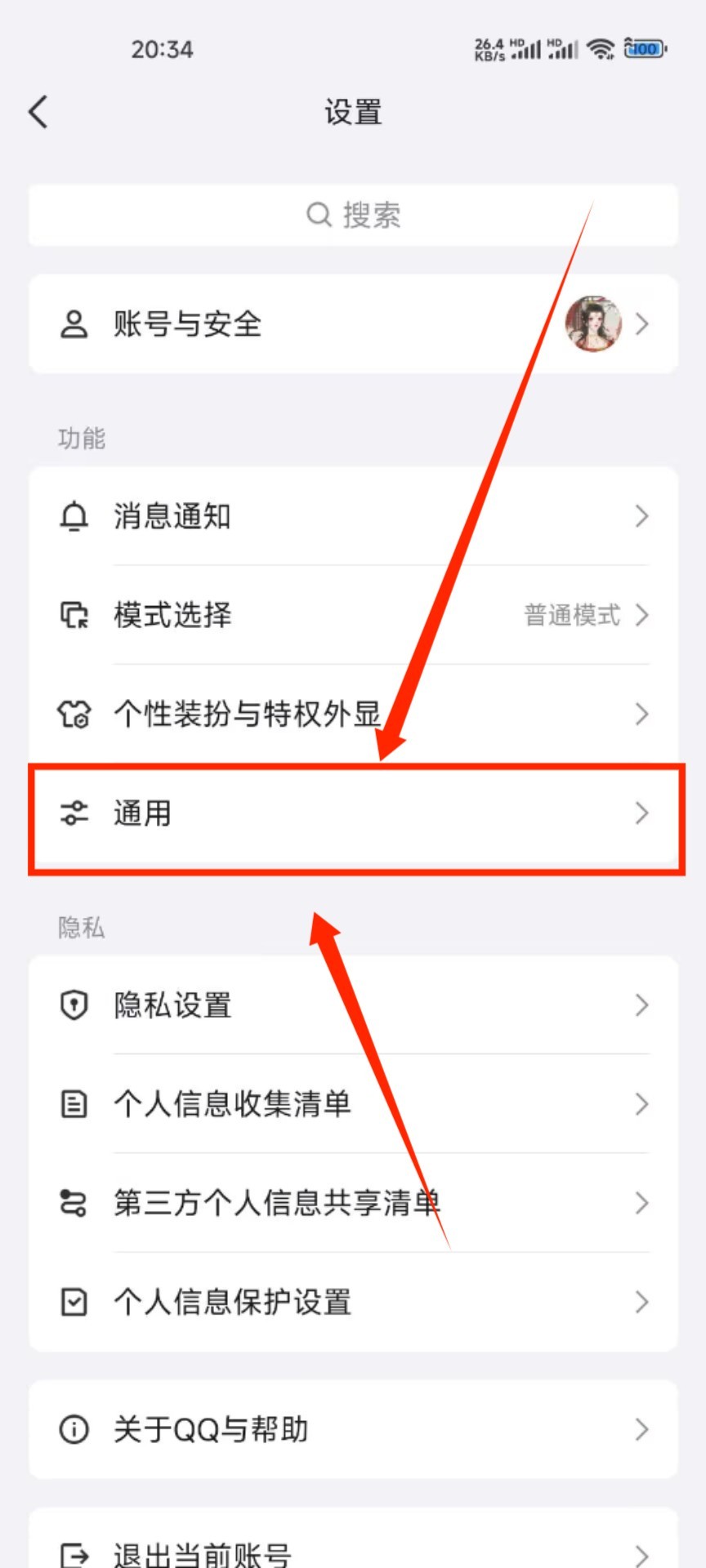This screenshot has height=1568, width=706.
Task: Open 模式选择 row
Action: tap(353, 615)
